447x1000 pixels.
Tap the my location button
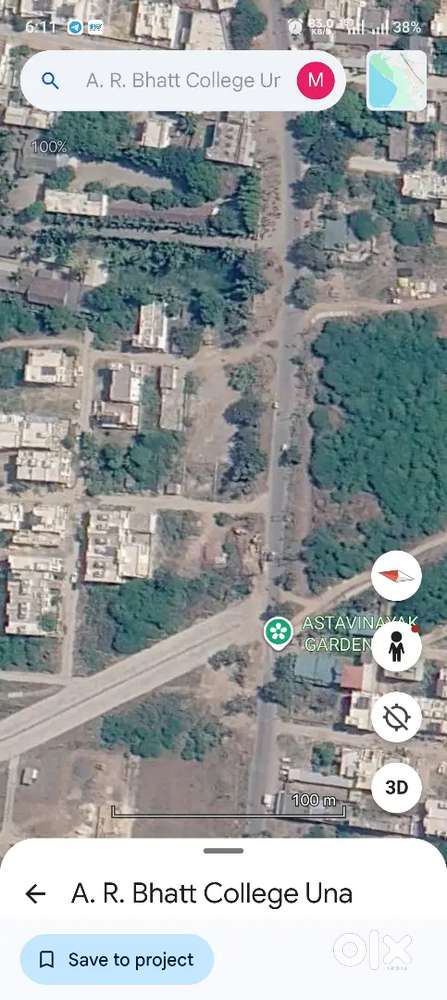(x=397, y=717)
